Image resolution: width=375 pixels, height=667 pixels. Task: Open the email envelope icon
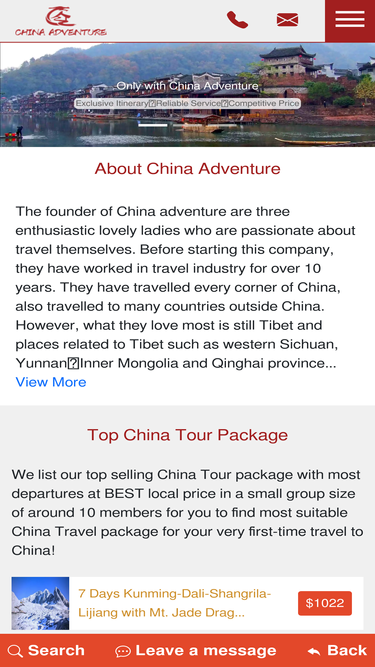(287, 20)
